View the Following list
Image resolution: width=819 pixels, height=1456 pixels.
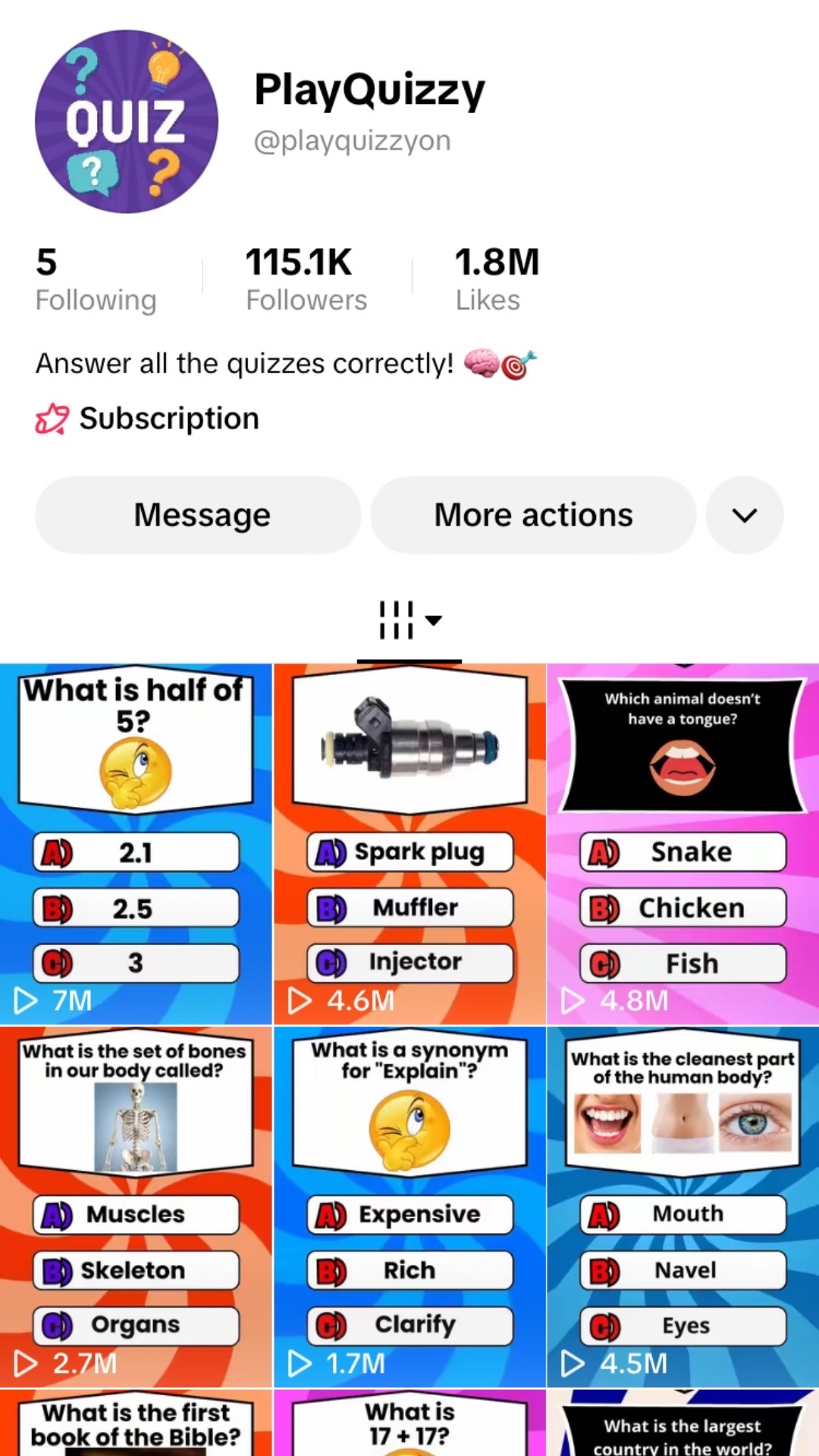[x=96, y=279]
